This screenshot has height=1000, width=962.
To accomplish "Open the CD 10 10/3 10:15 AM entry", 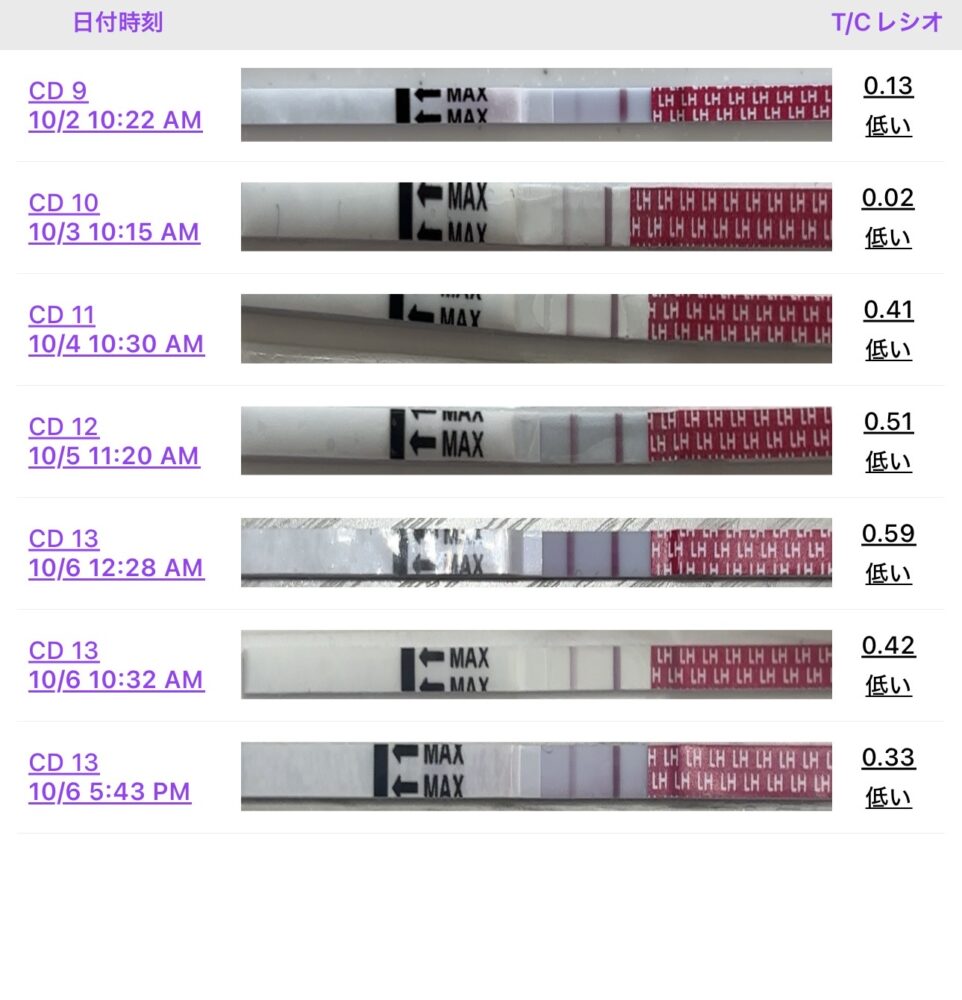I will [x=114, y=218].
